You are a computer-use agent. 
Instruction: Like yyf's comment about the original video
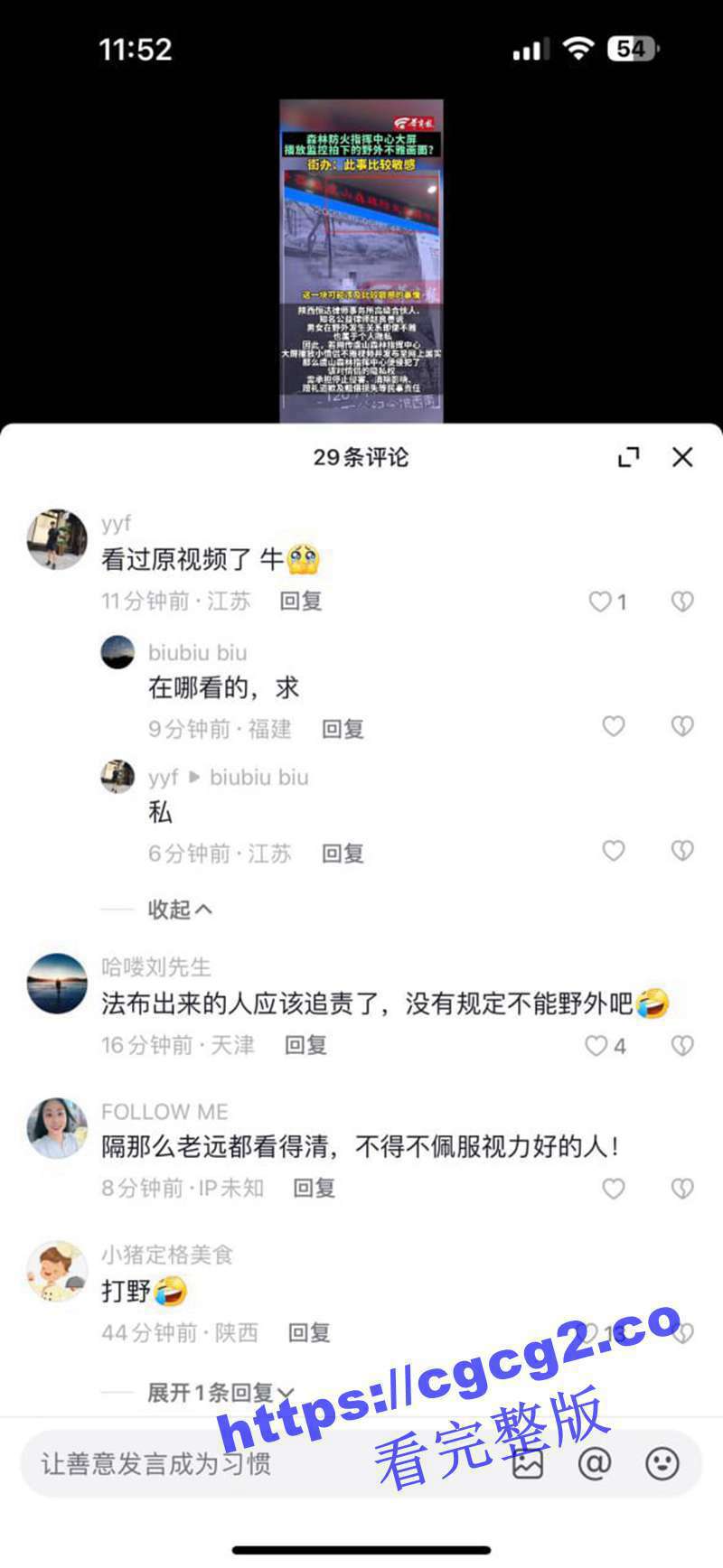click(600, 602)
